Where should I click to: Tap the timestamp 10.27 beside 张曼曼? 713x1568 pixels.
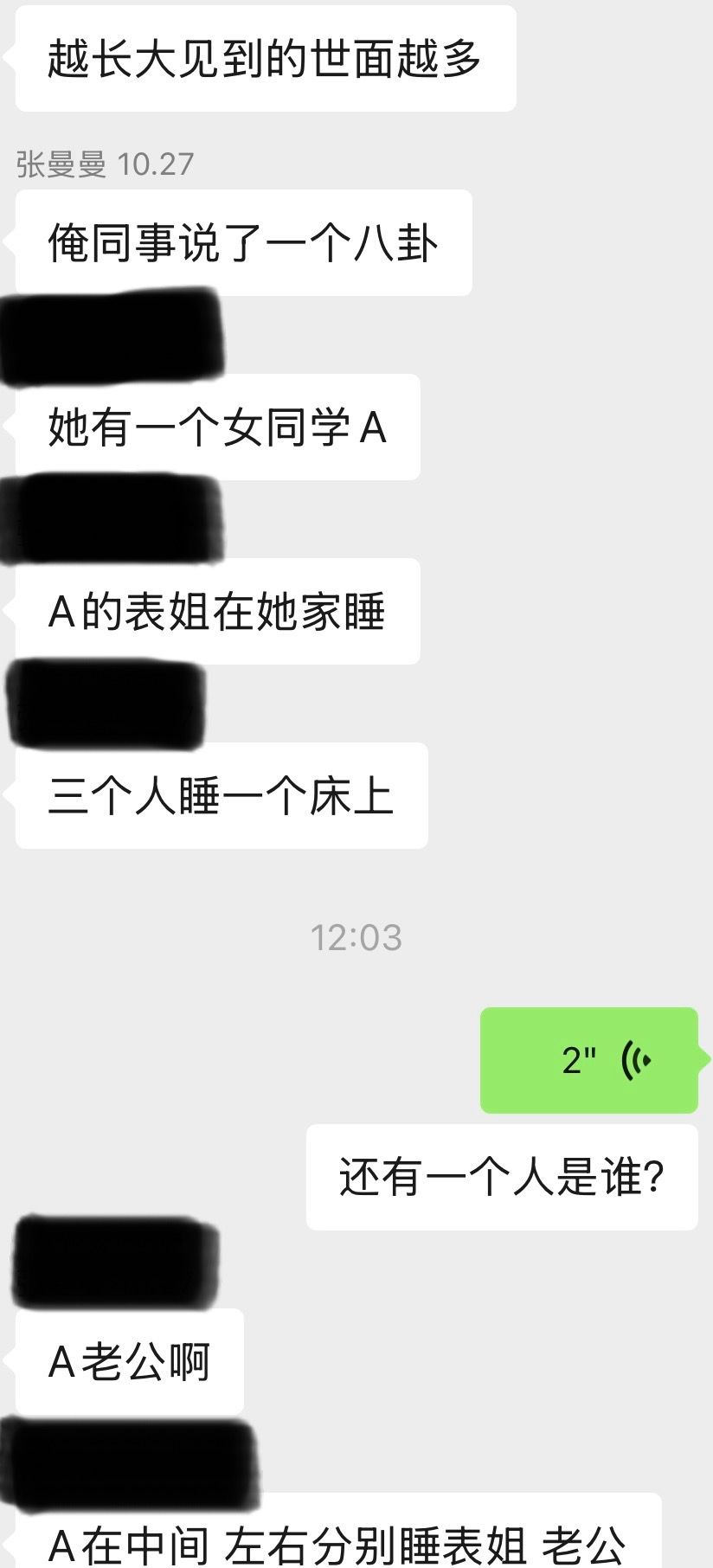156,159
